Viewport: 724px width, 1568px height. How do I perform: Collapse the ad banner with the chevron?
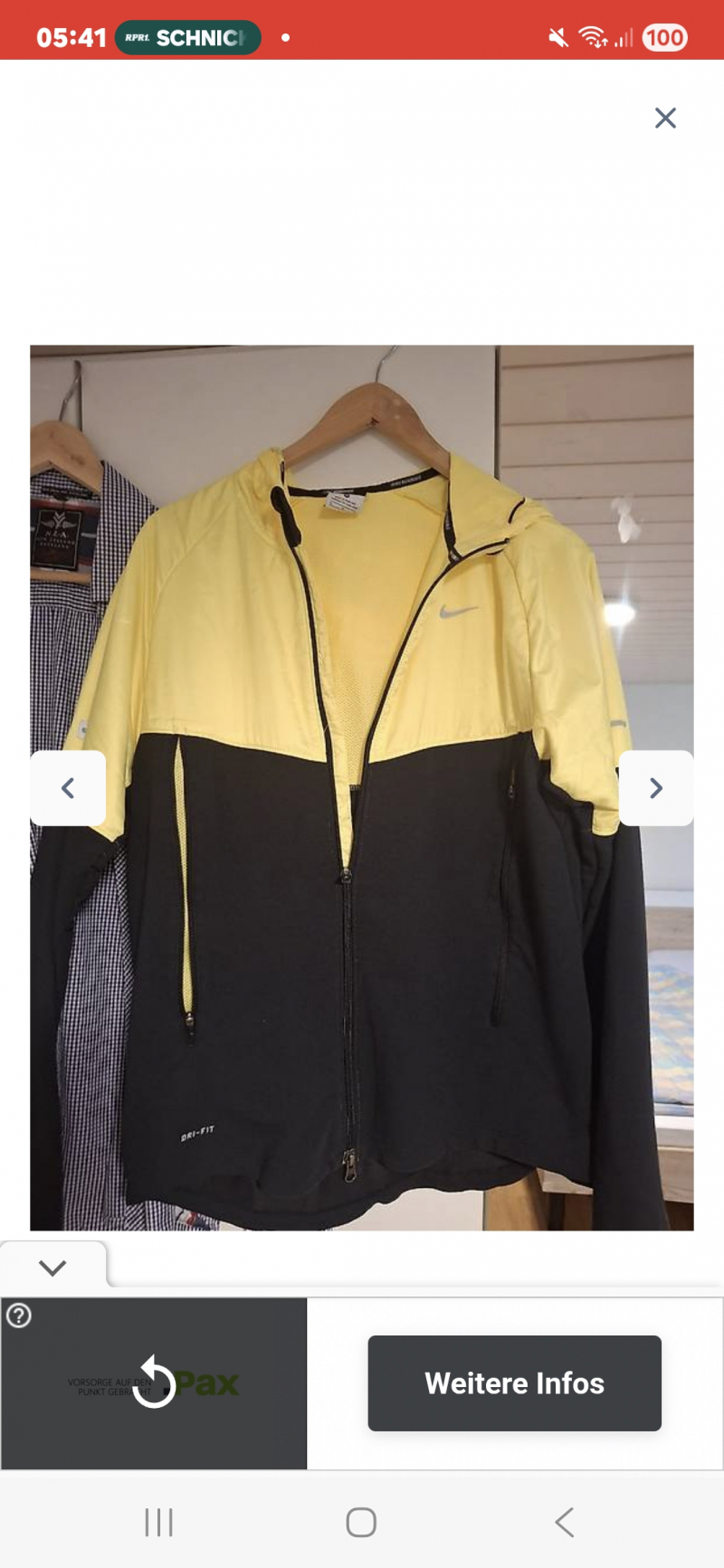coord(52,1268)
